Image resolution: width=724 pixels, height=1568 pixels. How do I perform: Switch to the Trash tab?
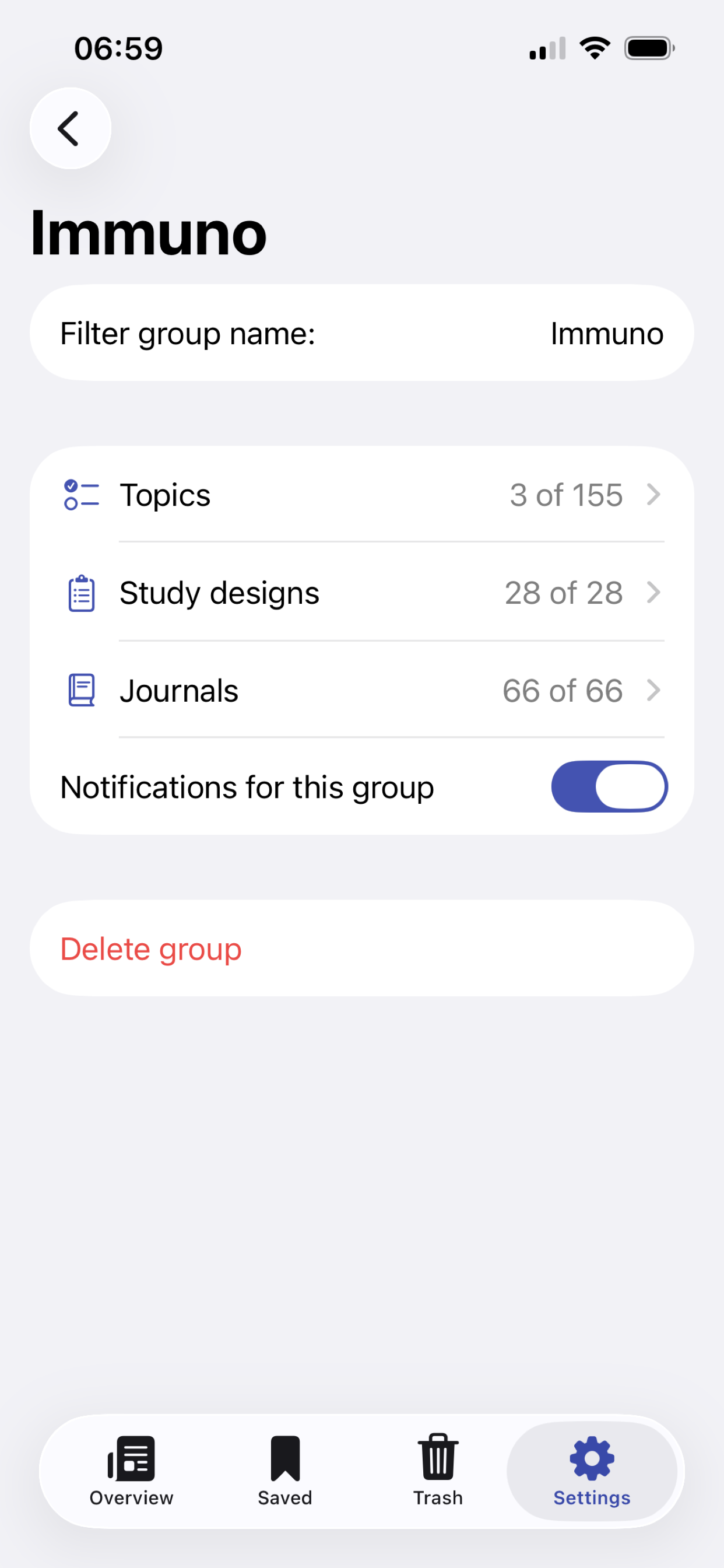pos(438,1471)
